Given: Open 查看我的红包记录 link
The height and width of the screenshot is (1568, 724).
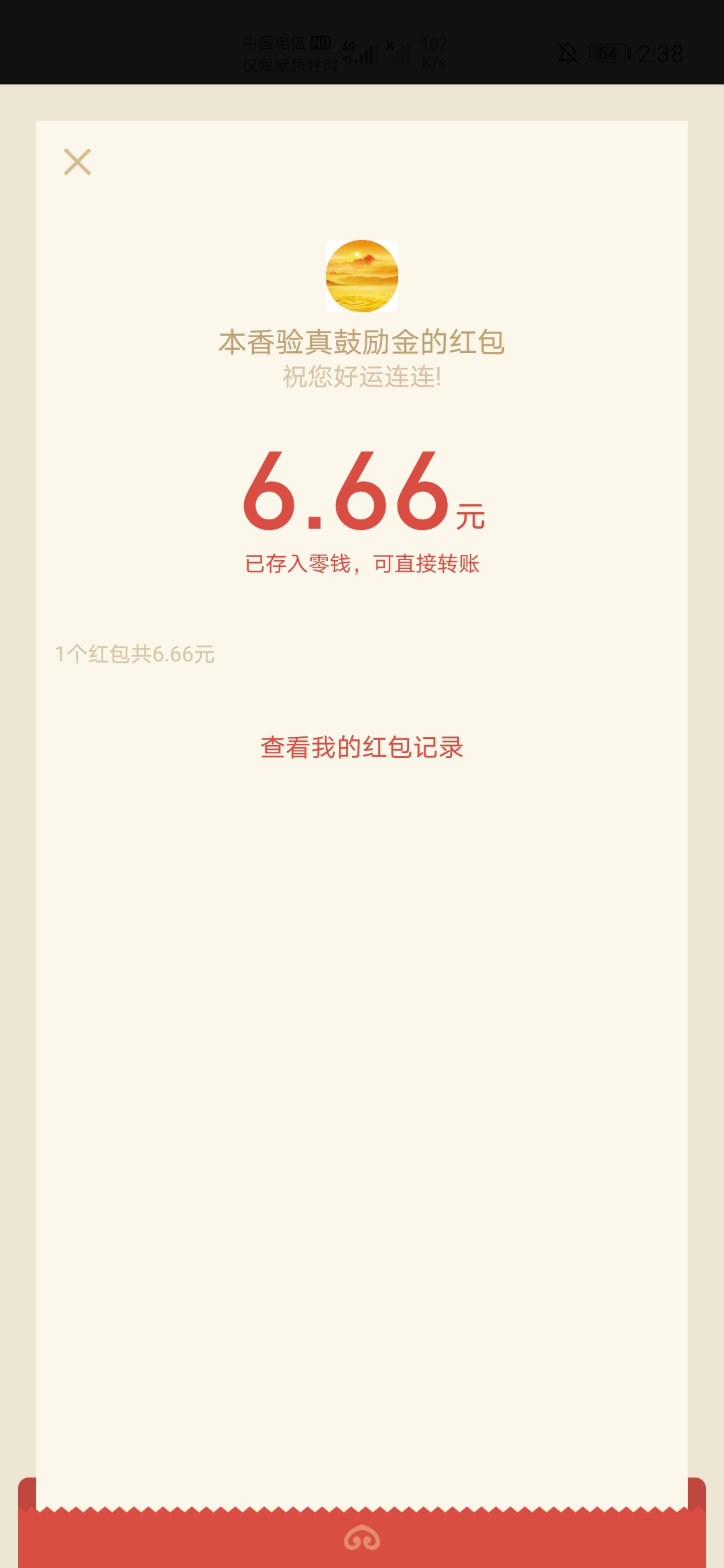Looking at the screenshot, I should tap(362, 747).
